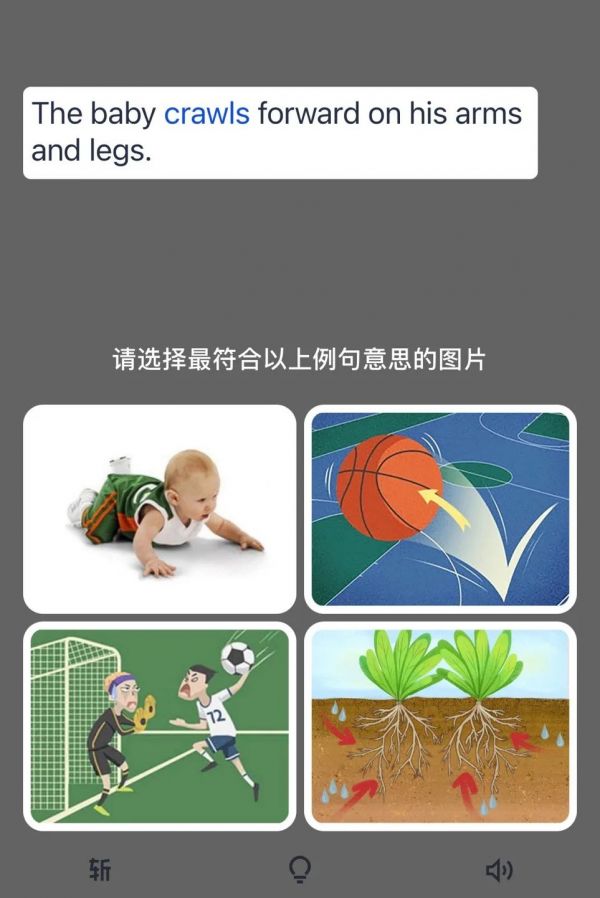Select the crawling baby picture
Screen dimensions: 600x898
pos(160,509)
